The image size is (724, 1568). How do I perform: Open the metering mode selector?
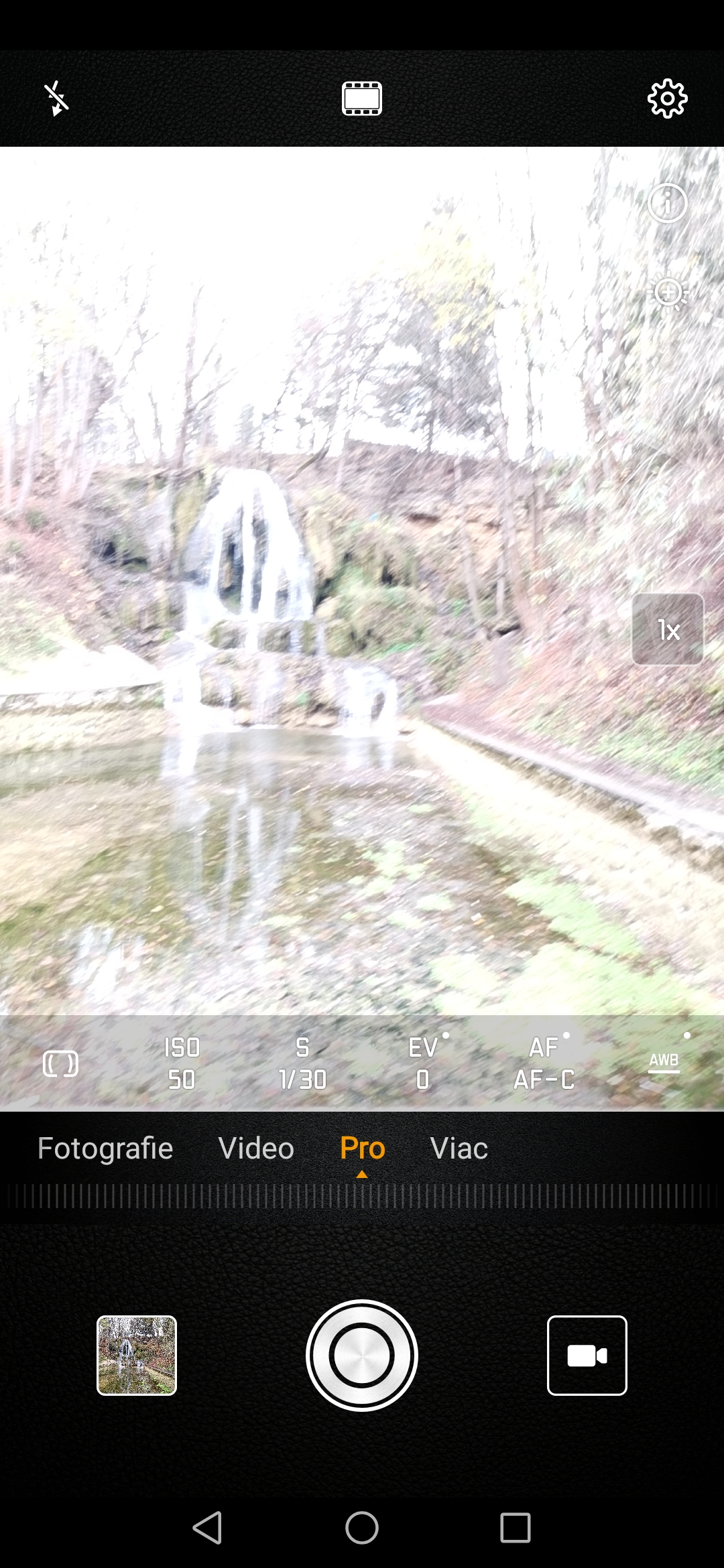(60, 1063)
